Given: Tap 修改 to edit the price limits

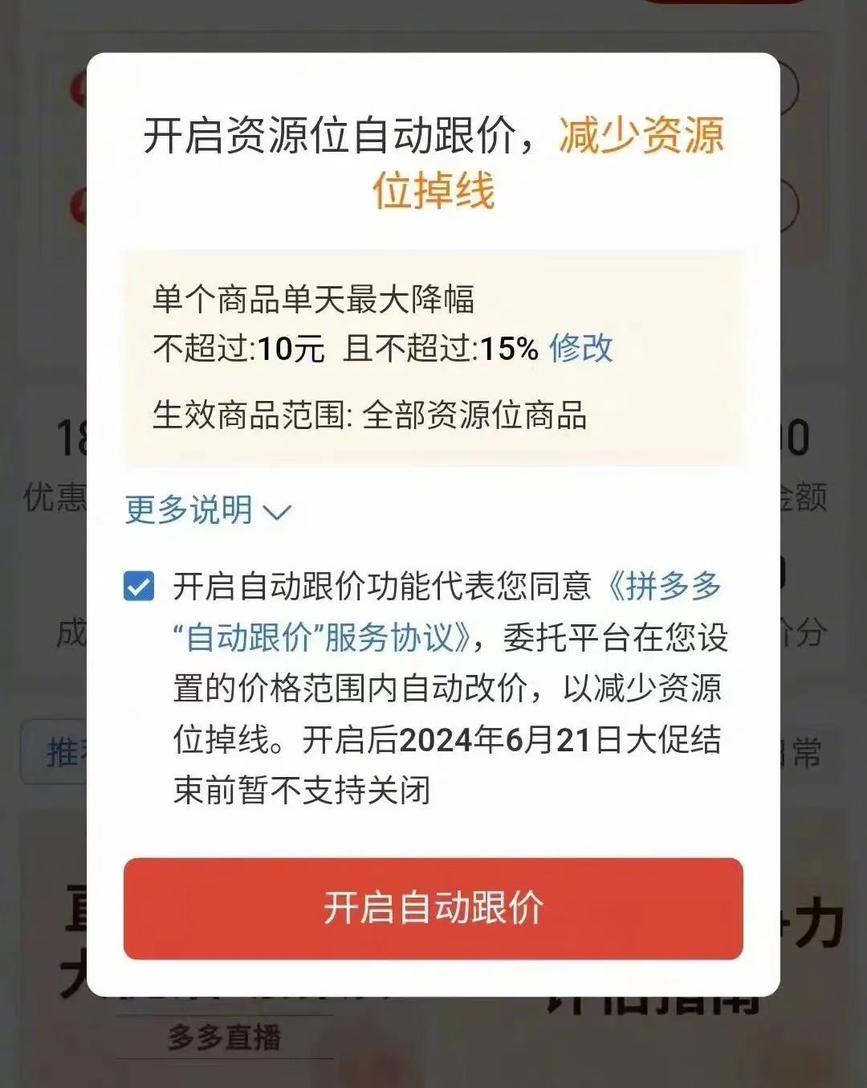Looking at the screenshot, I should click(x=581, y=348).
